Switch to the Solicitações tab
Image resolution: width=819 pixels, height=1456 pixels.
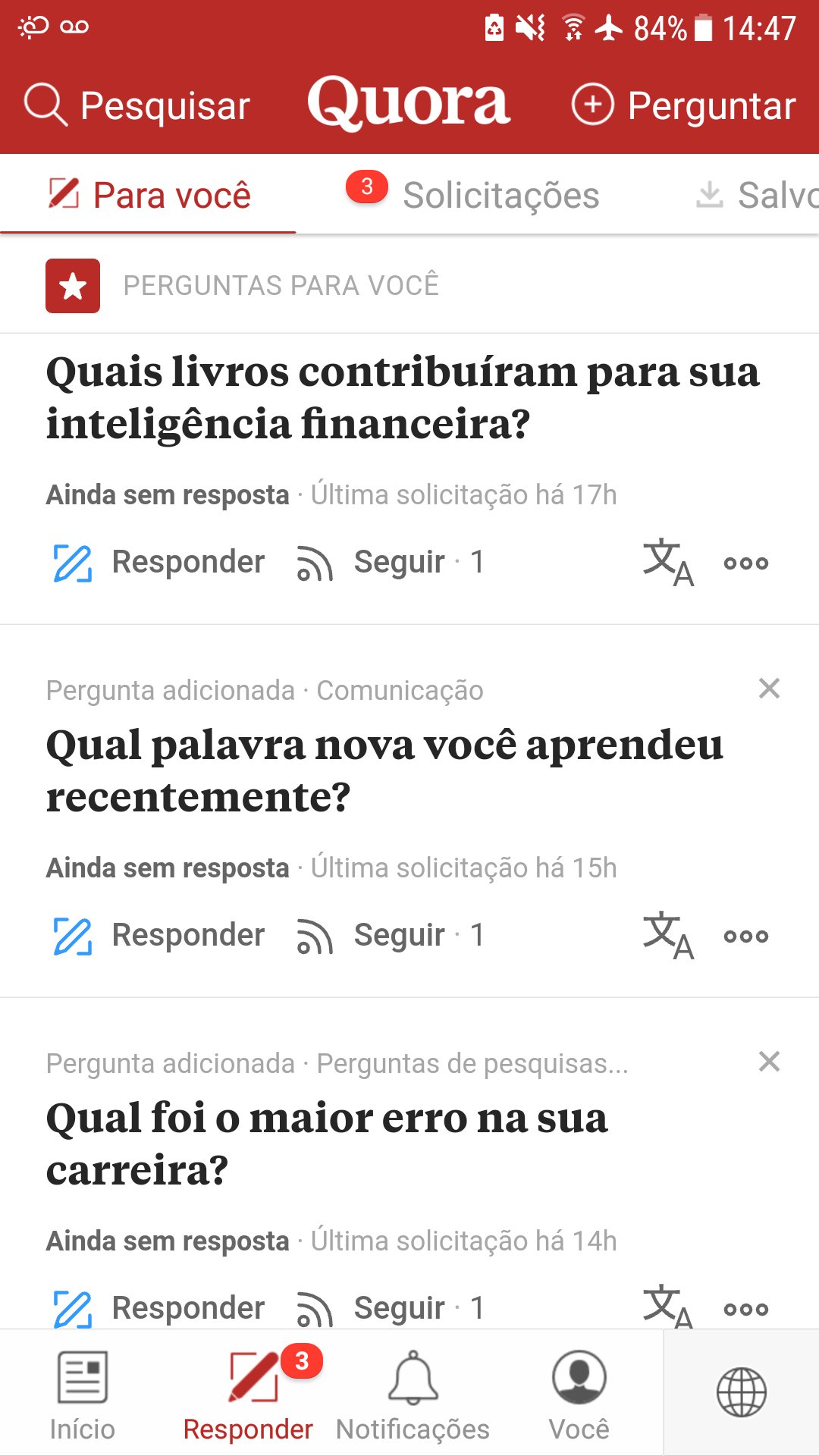point(472,195)
